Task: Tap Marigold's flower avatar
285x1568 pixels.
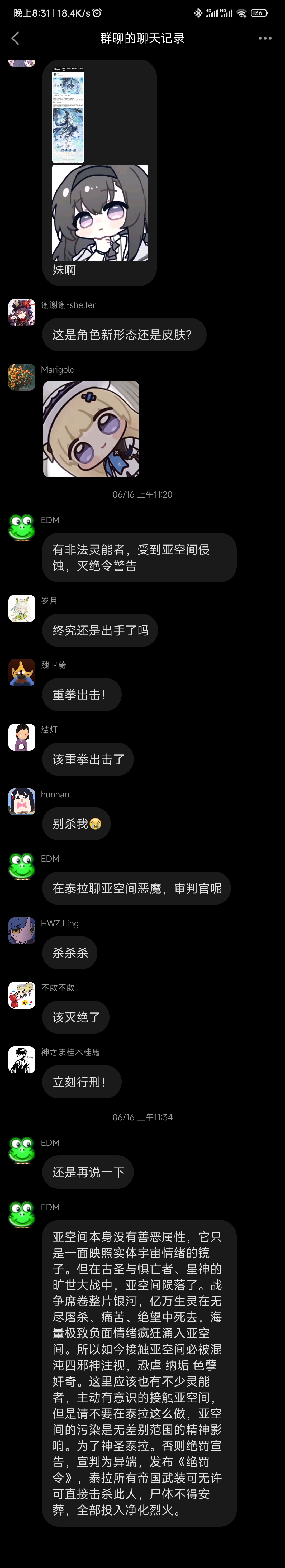Action: tap(22, 377)
